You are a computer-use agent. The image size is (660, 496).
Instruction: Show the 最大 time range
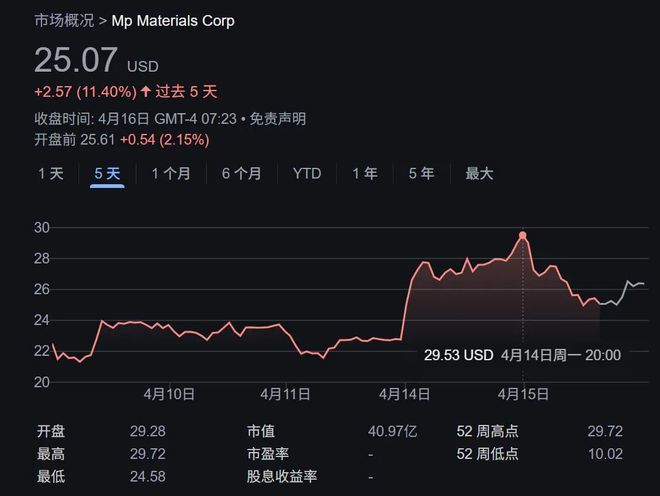point(479,173)
